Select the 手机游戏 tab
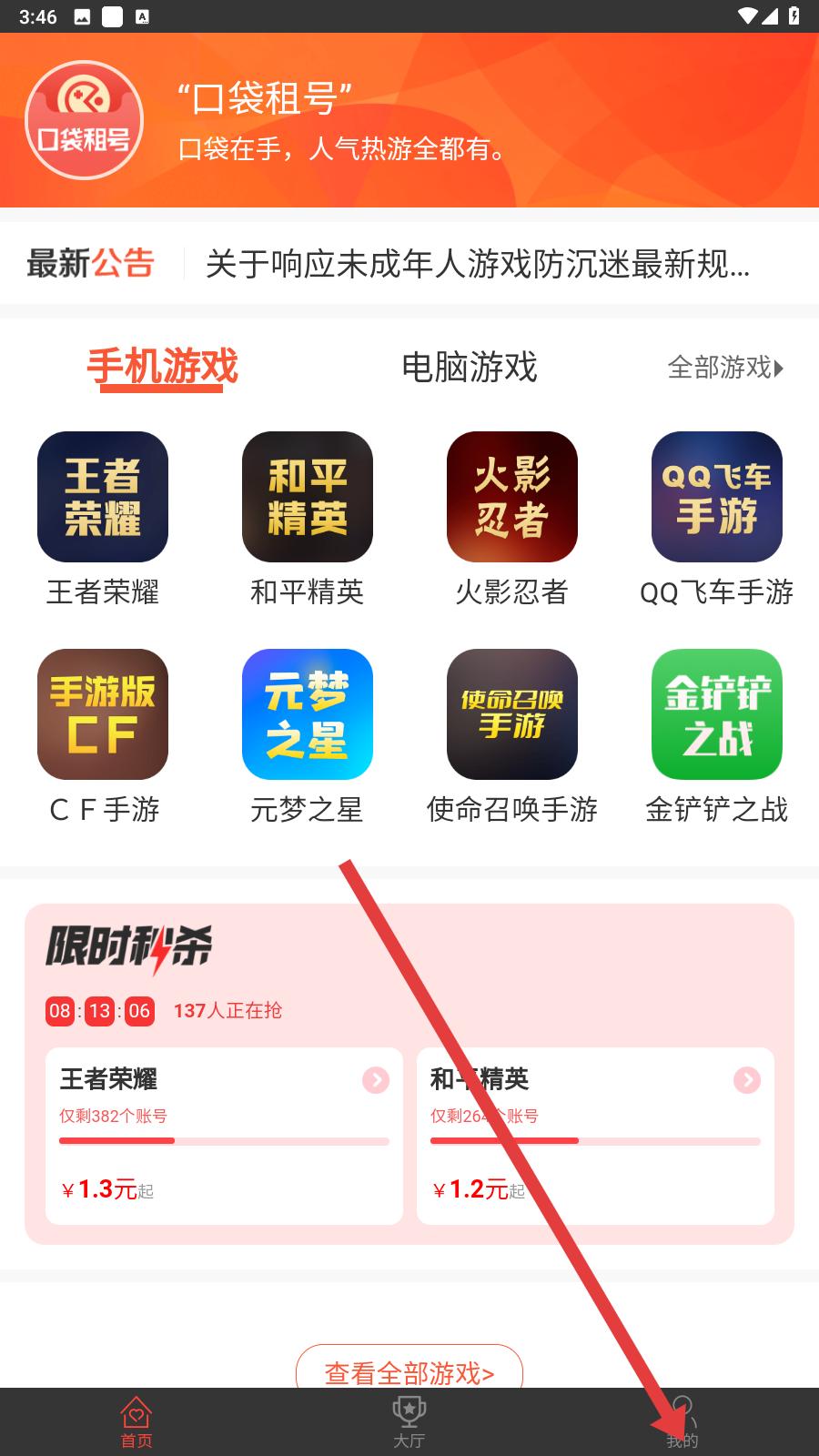Image resolution: width=819 pixels, height=1456 pixels. (162, 368)
